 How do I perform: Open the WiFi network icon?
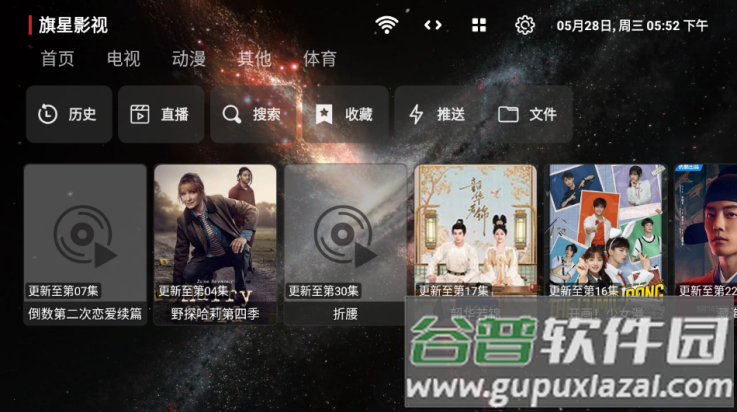click(386, 25)
